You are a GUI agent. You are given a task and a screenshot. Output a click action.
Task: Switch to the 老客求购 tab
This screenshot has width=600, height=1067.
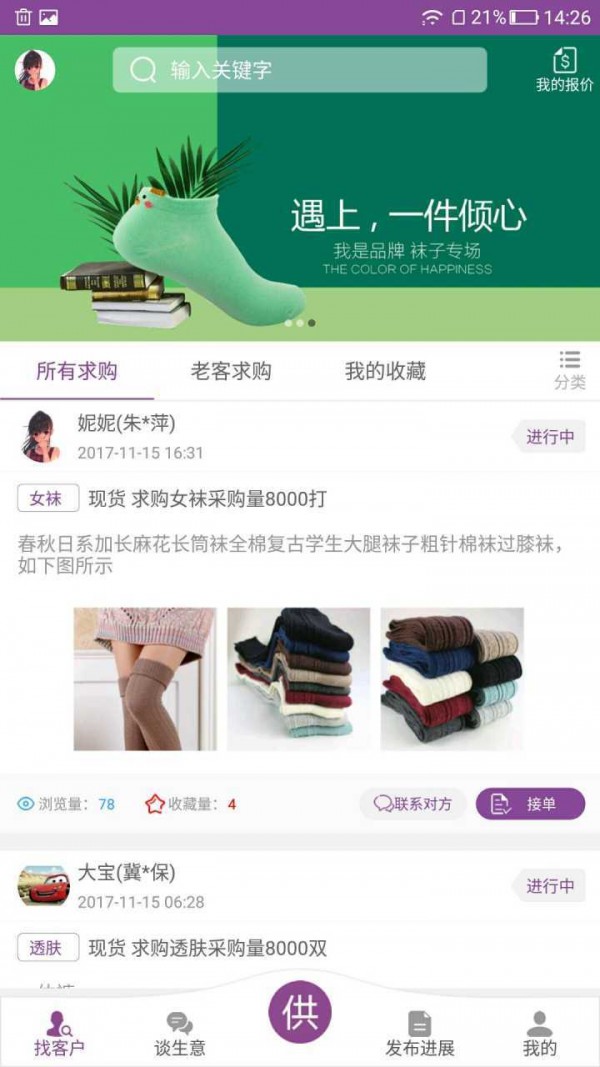tap(231, 371)
